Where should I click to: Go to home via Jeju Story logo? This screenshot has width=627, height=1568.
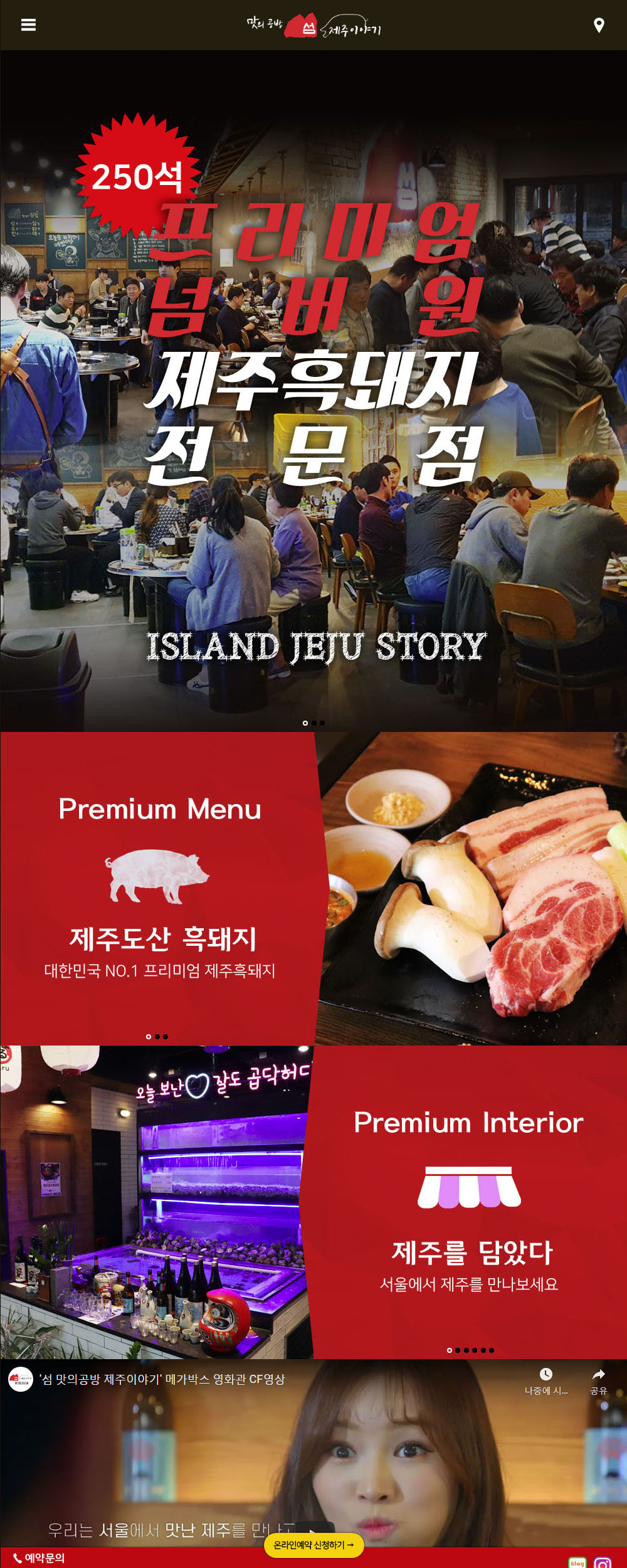tap(313, 25)
